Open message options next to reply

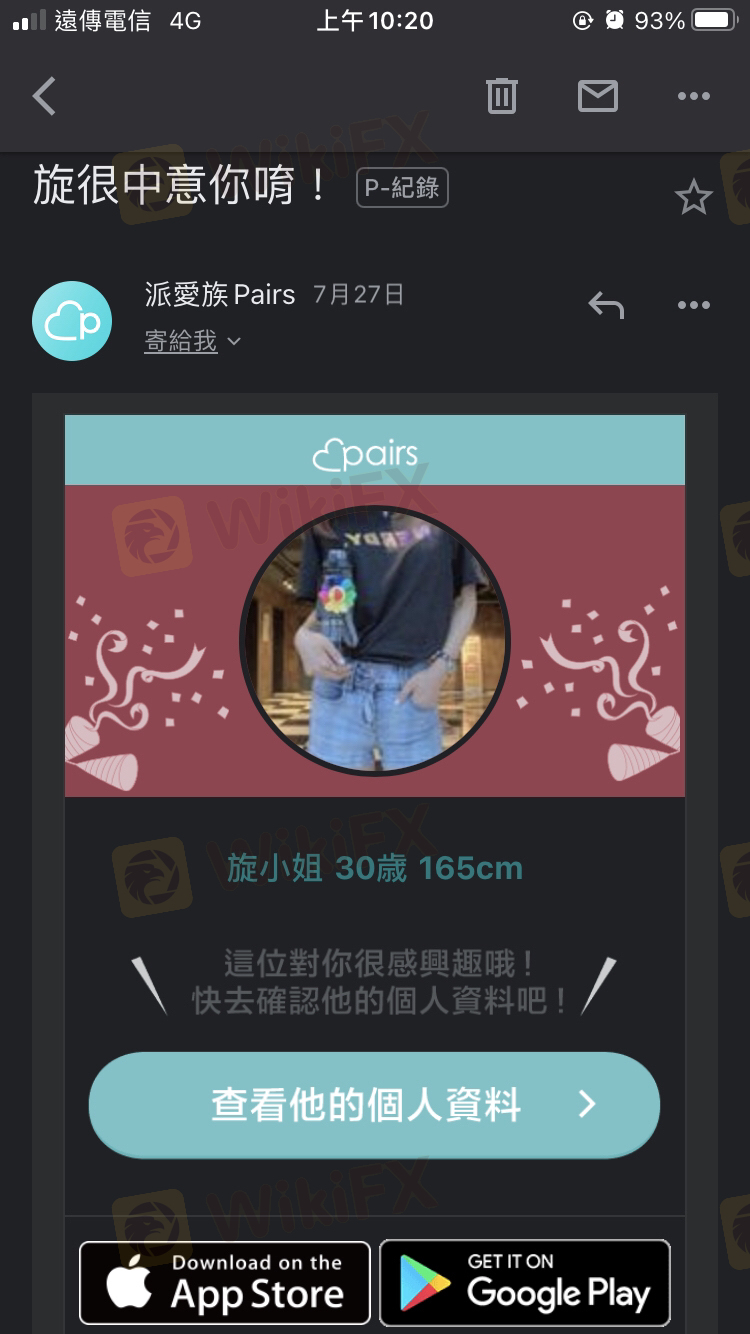(x=693, y=305)
